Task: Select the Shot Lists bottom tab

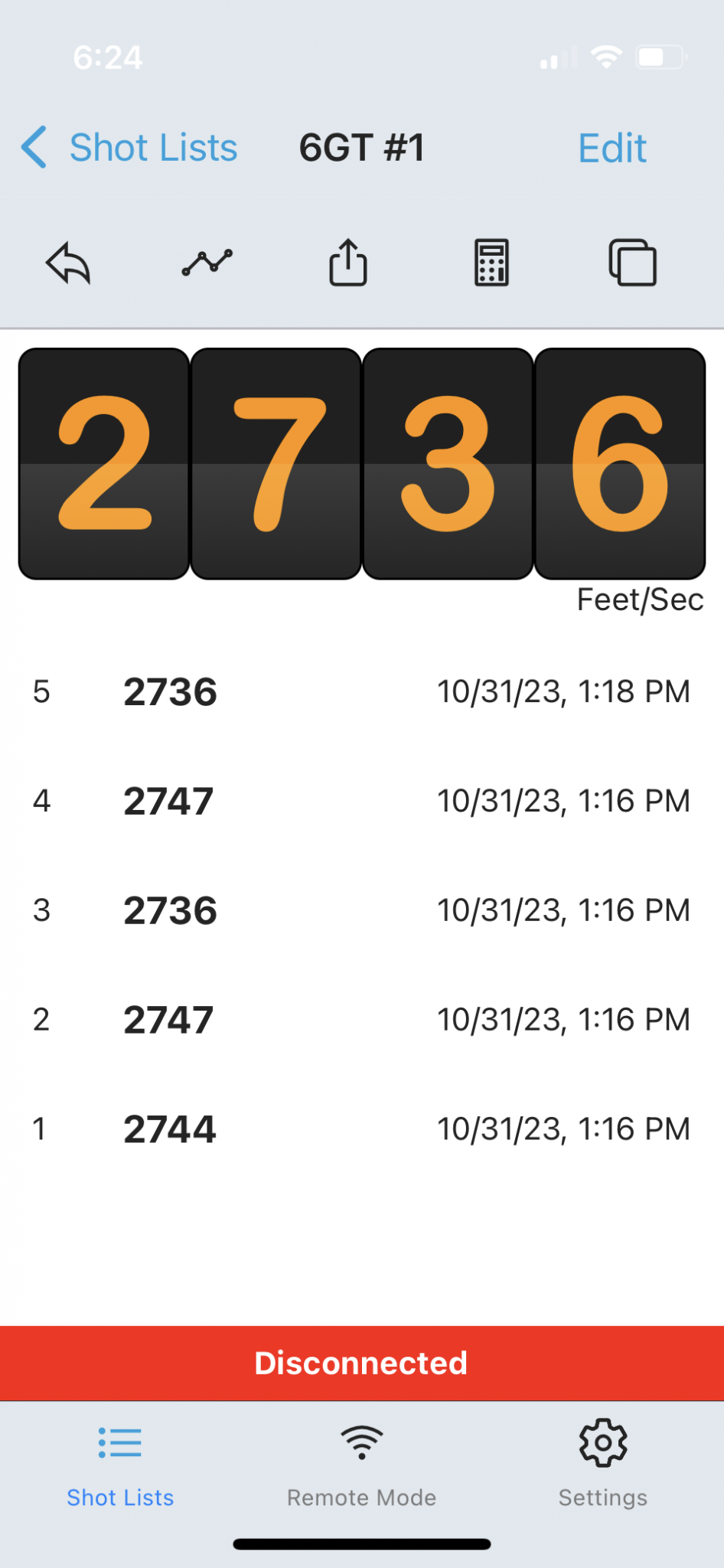Action: pyautogui.click(x=120, y=1465)
